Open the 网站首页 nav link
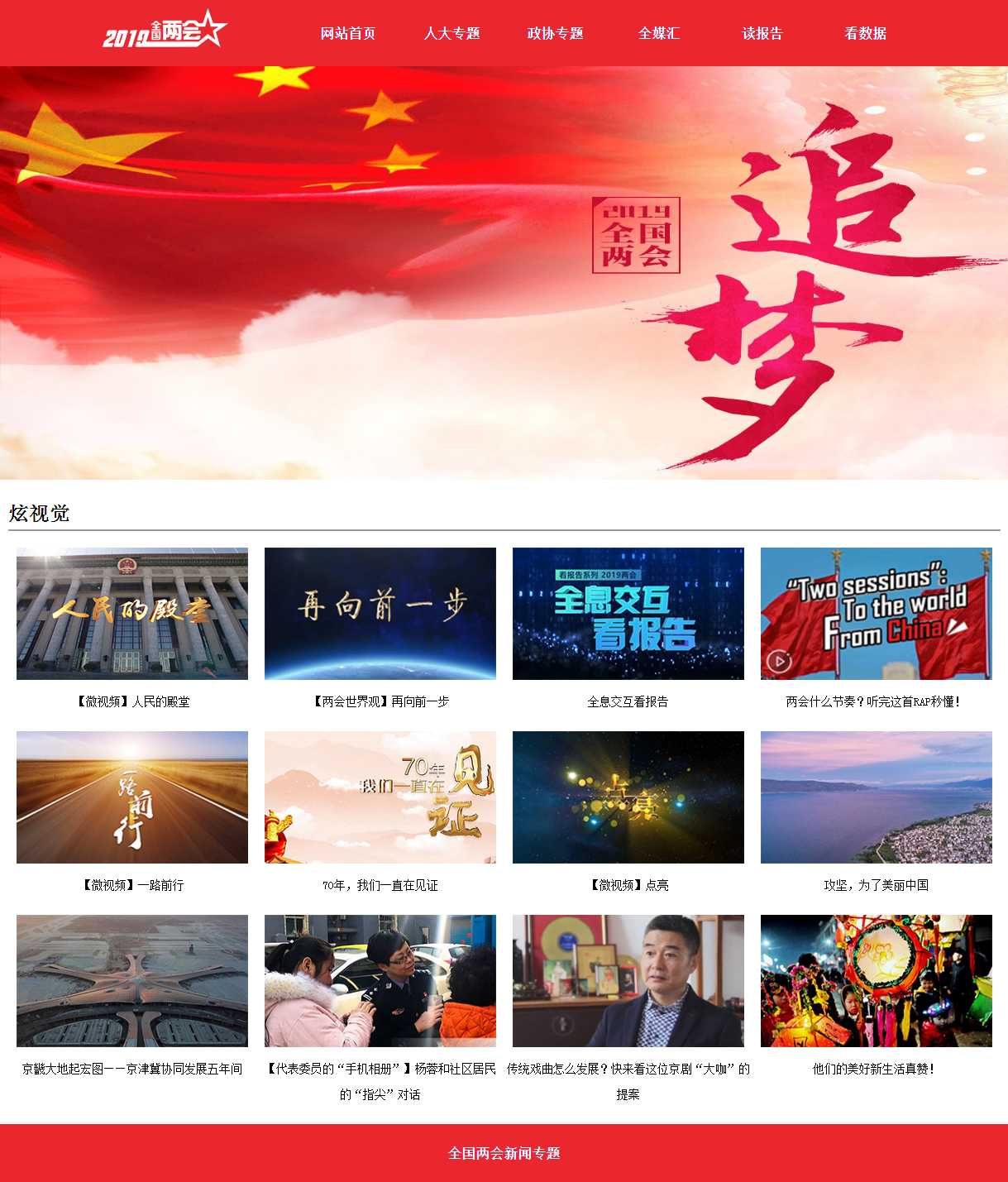Screen dimensions: 1008x1182 [x=348, y=33]
